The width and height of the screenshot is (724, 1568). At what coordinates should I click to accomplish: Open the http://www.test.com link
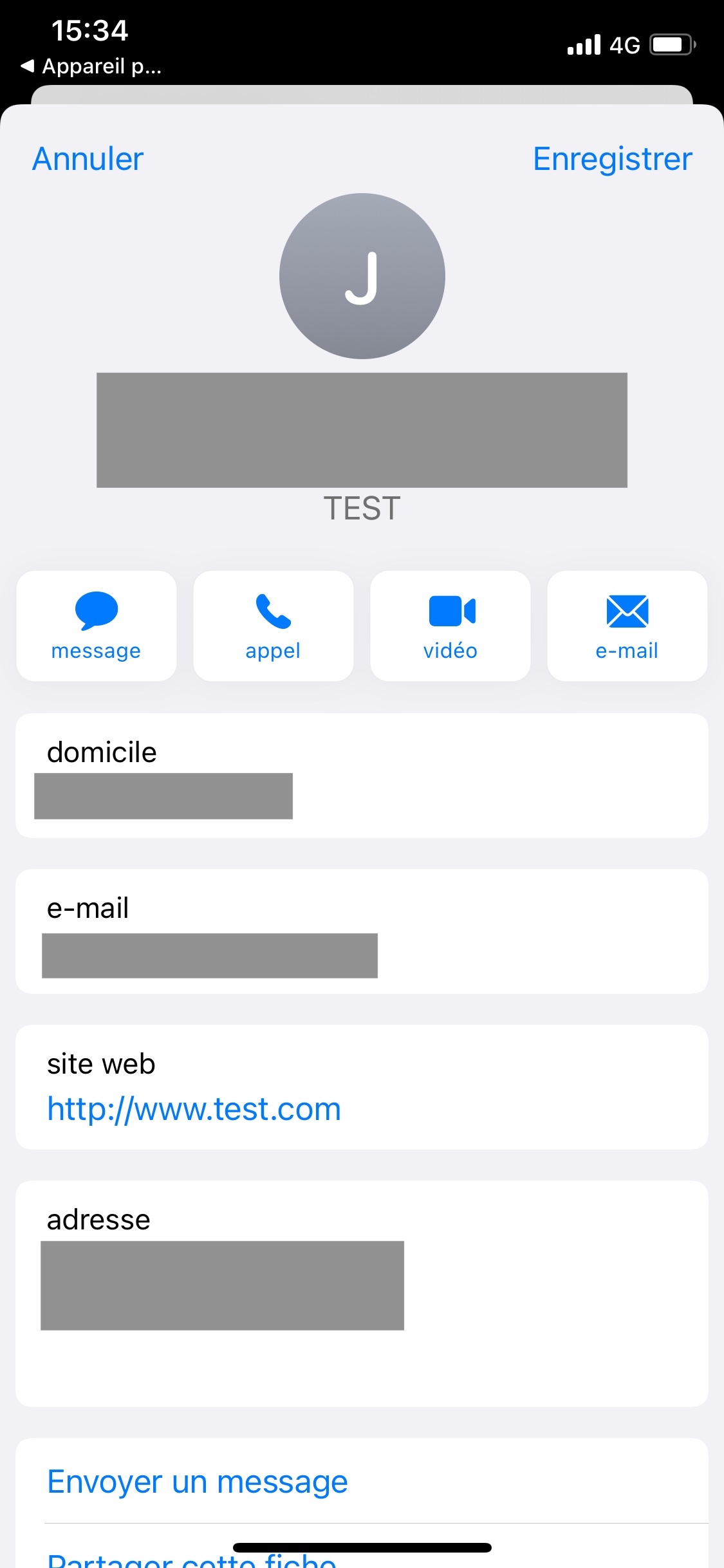tap(194, 1109)
